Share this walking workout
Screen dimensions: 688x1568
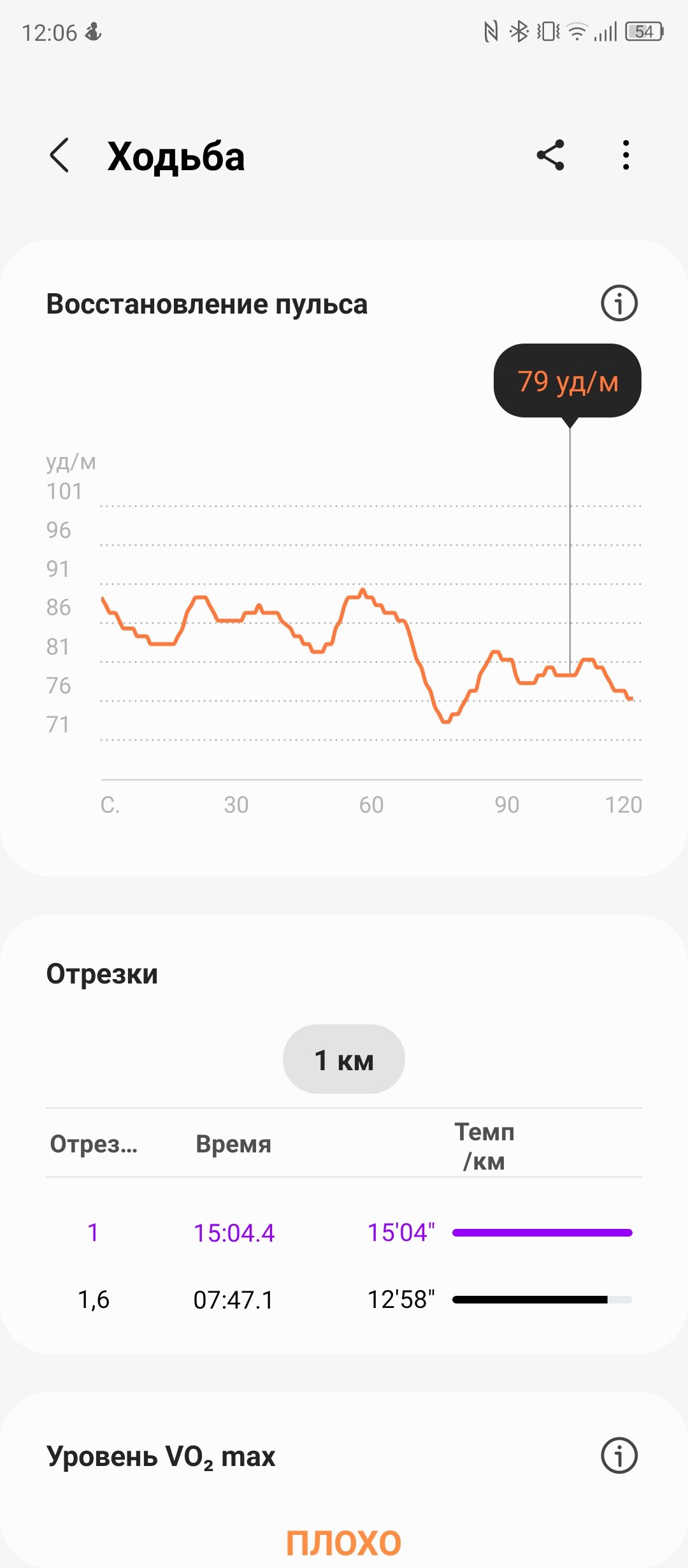point(550,155)
